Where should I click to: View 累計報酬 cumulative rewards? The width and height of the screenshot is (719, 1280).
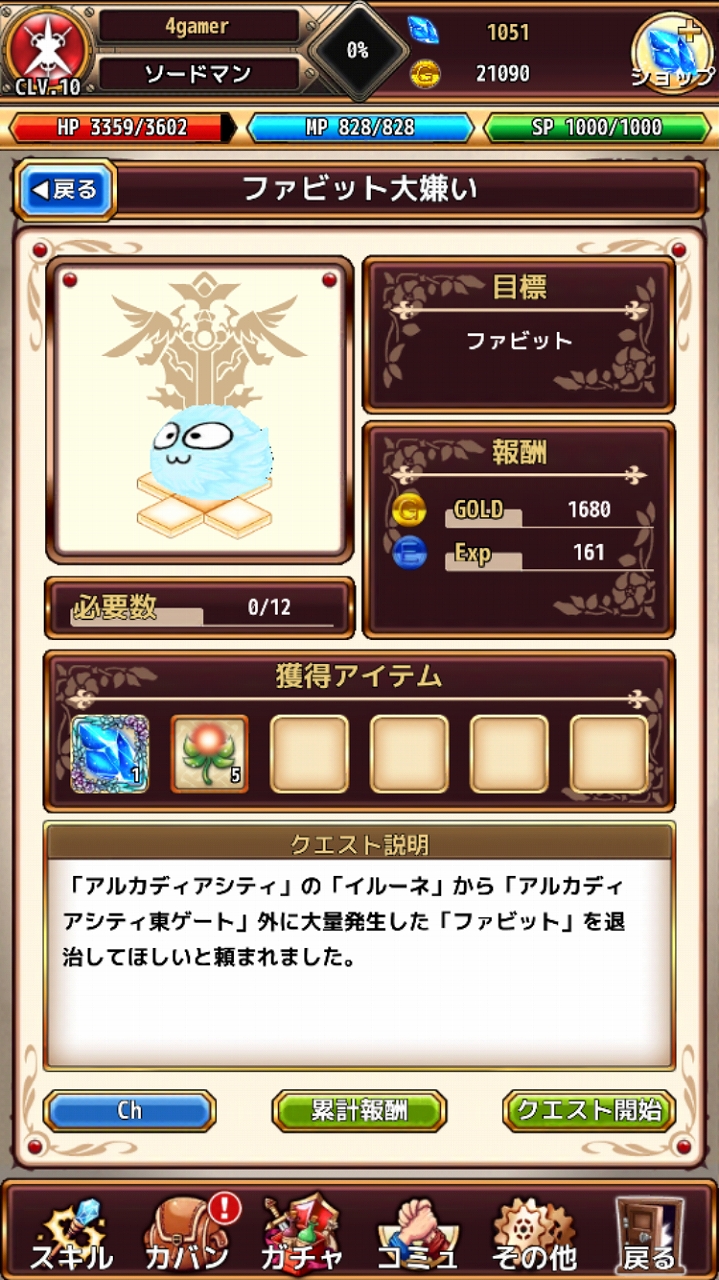(359, 1111)
